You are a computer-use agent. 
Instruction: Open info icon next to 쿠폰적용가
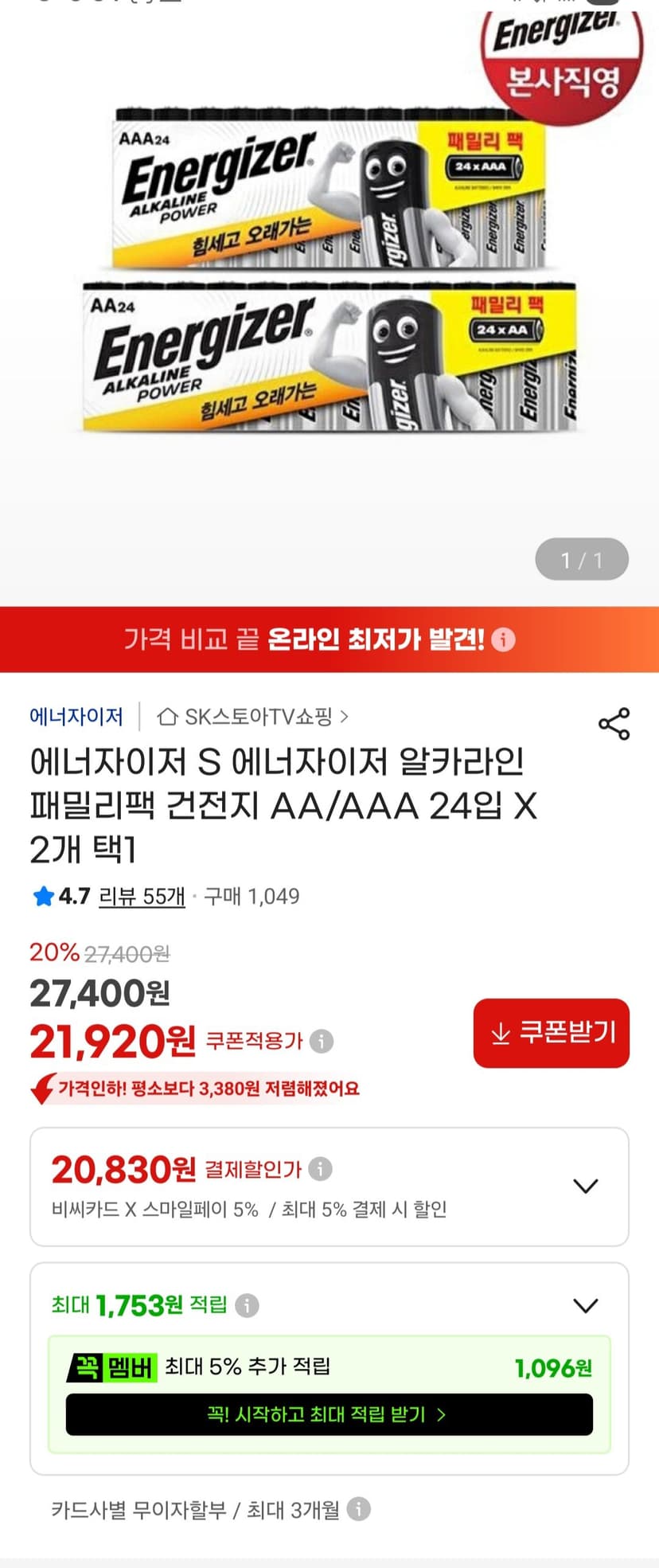coord(322,1041)
